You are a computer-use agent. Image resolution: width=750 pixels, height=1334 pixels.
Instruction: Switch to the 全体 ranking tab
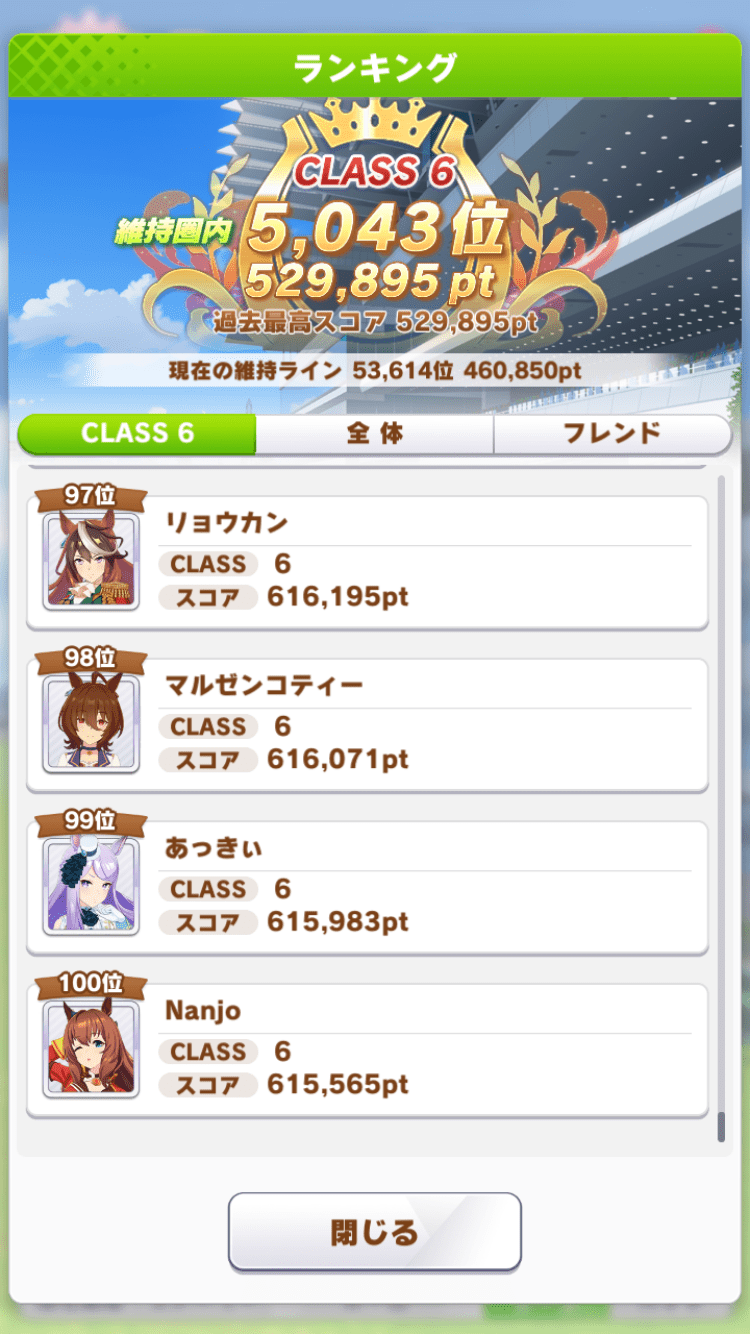[375, 433]
